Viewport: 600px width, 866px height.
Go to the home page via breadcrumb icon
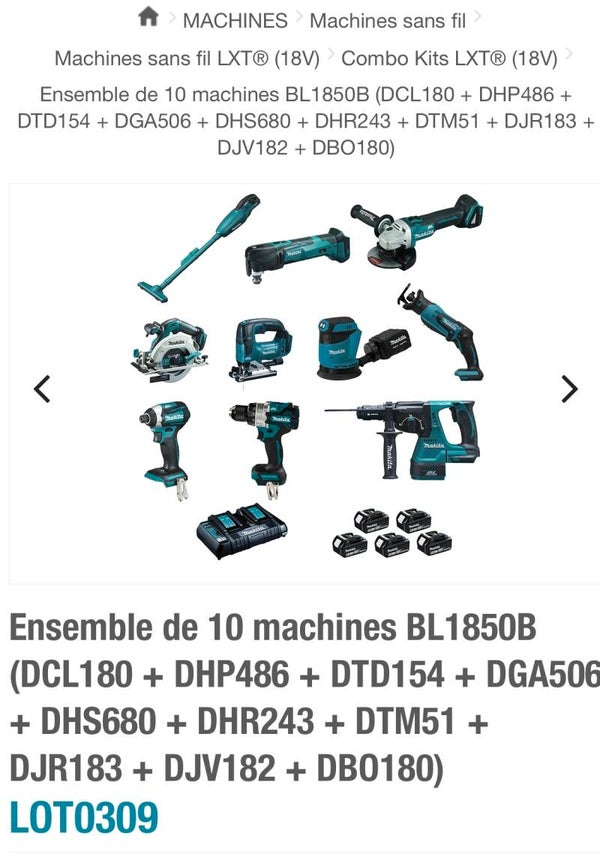[148, 17]
